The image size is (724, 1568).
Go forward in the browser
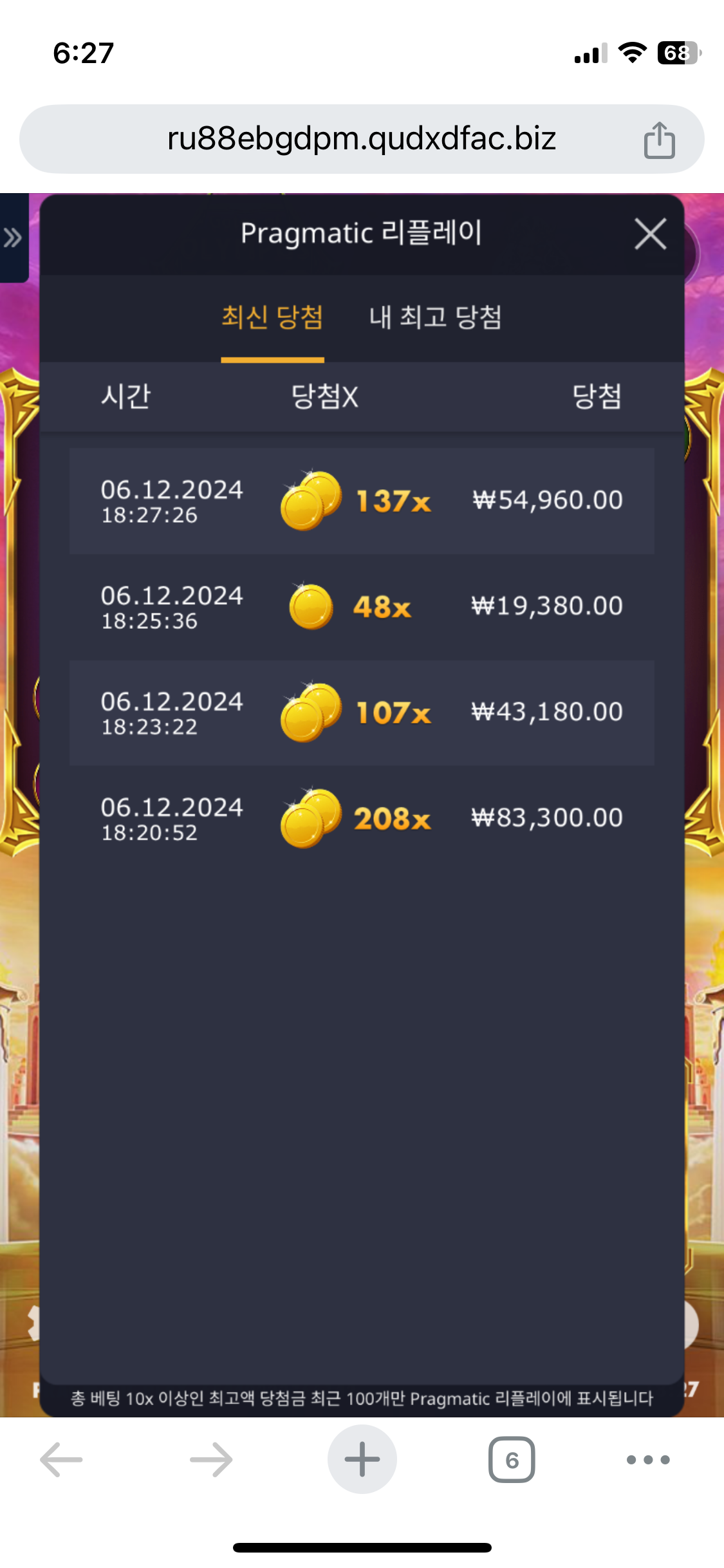(x=211, y=1459)
